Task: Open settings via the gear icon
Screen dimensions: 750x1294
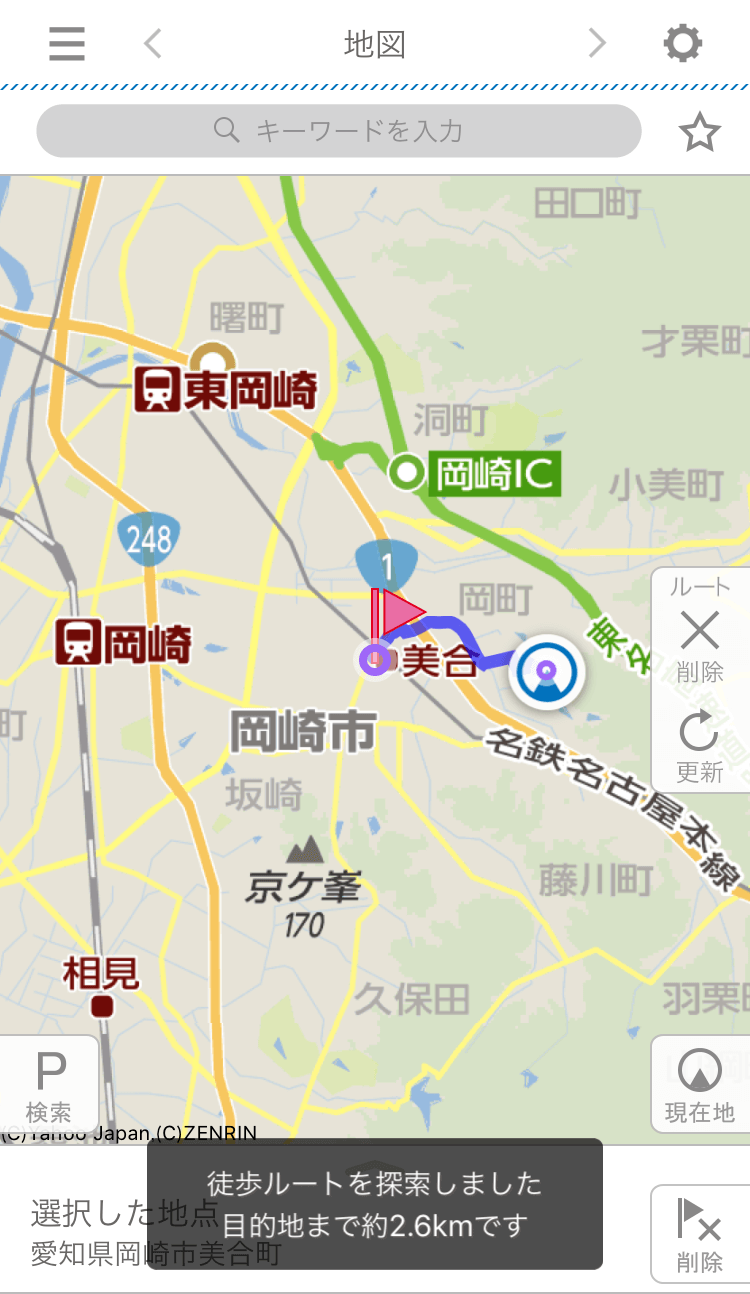Action: click(683, 43)
